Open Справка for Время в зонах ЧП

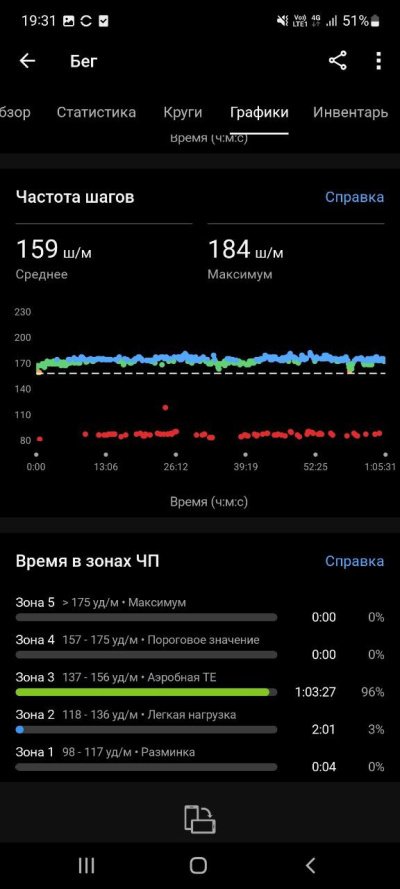[354, 561]
